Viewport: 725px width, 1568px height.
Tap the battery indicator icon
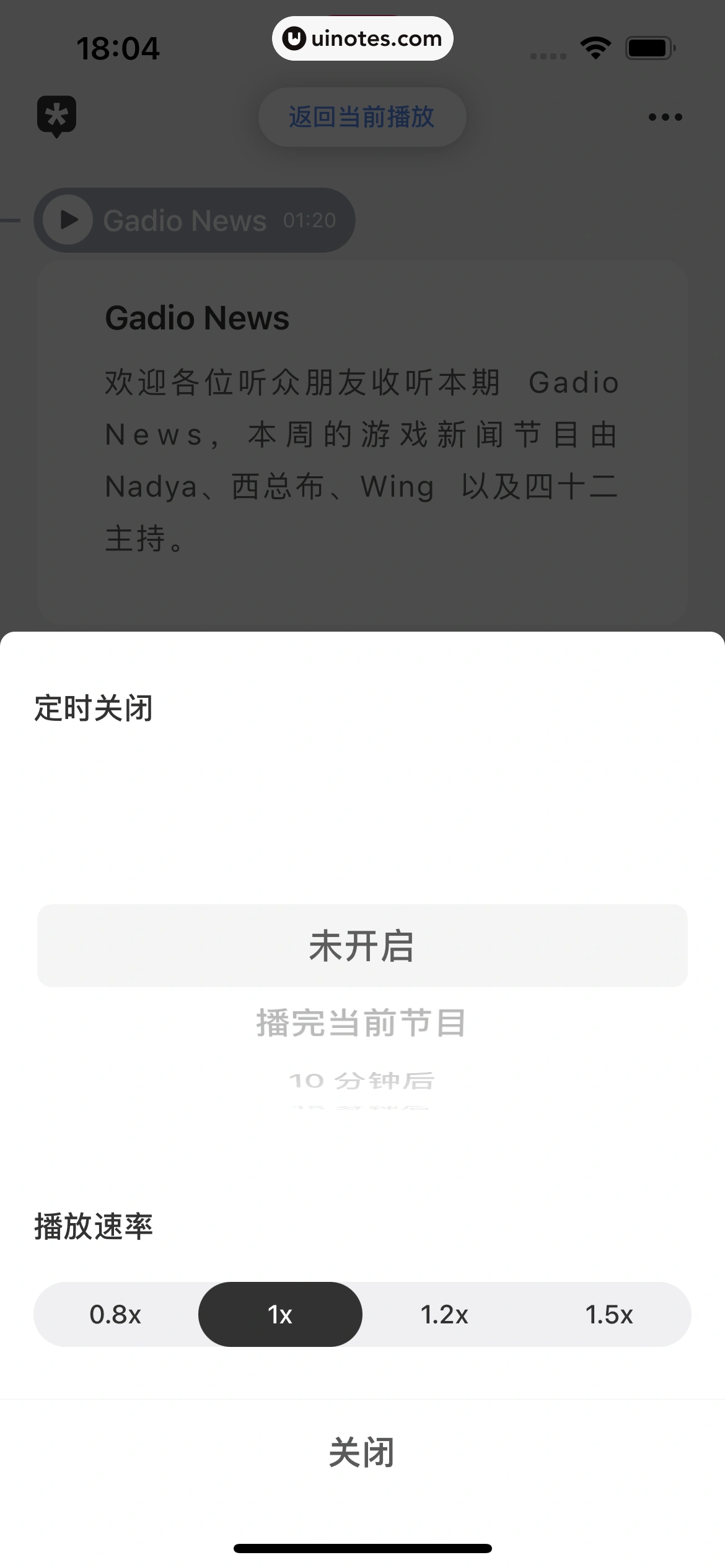point(649,46)
